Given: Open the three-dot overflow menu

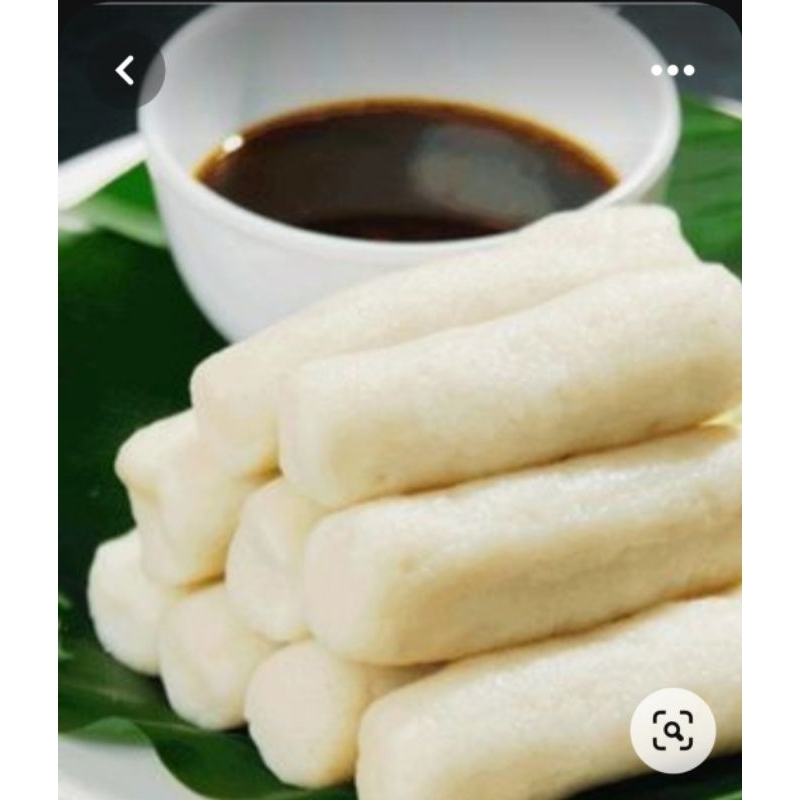Looking at the screenshot, I should click(x=672, y=70).
